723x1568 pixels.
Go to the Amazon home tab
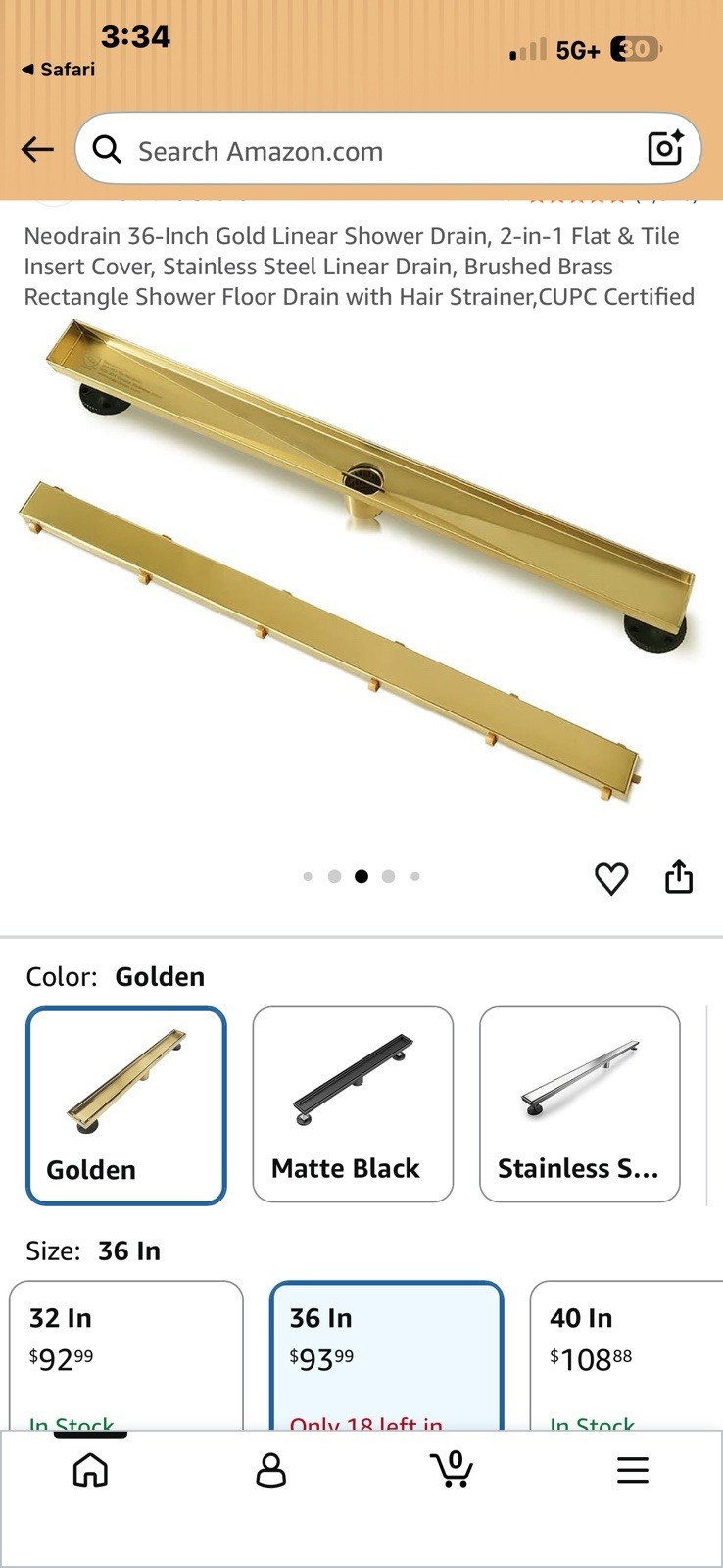[x=90, y=1470]
